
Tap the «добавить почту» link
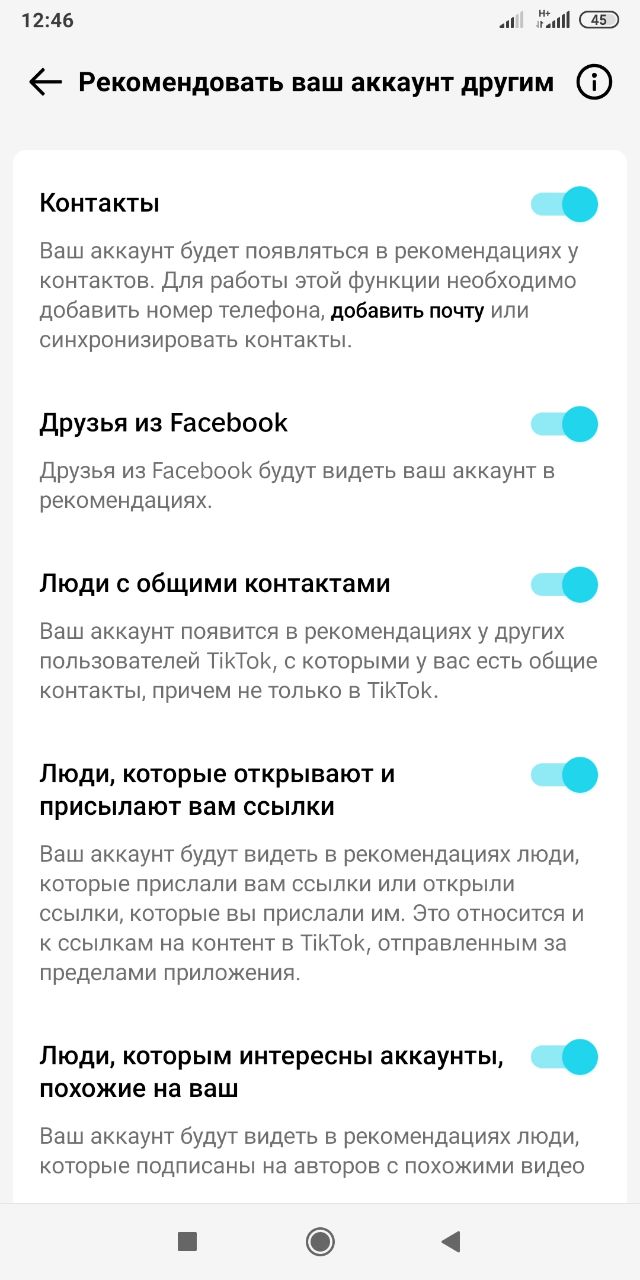click(x=407, y=311)
